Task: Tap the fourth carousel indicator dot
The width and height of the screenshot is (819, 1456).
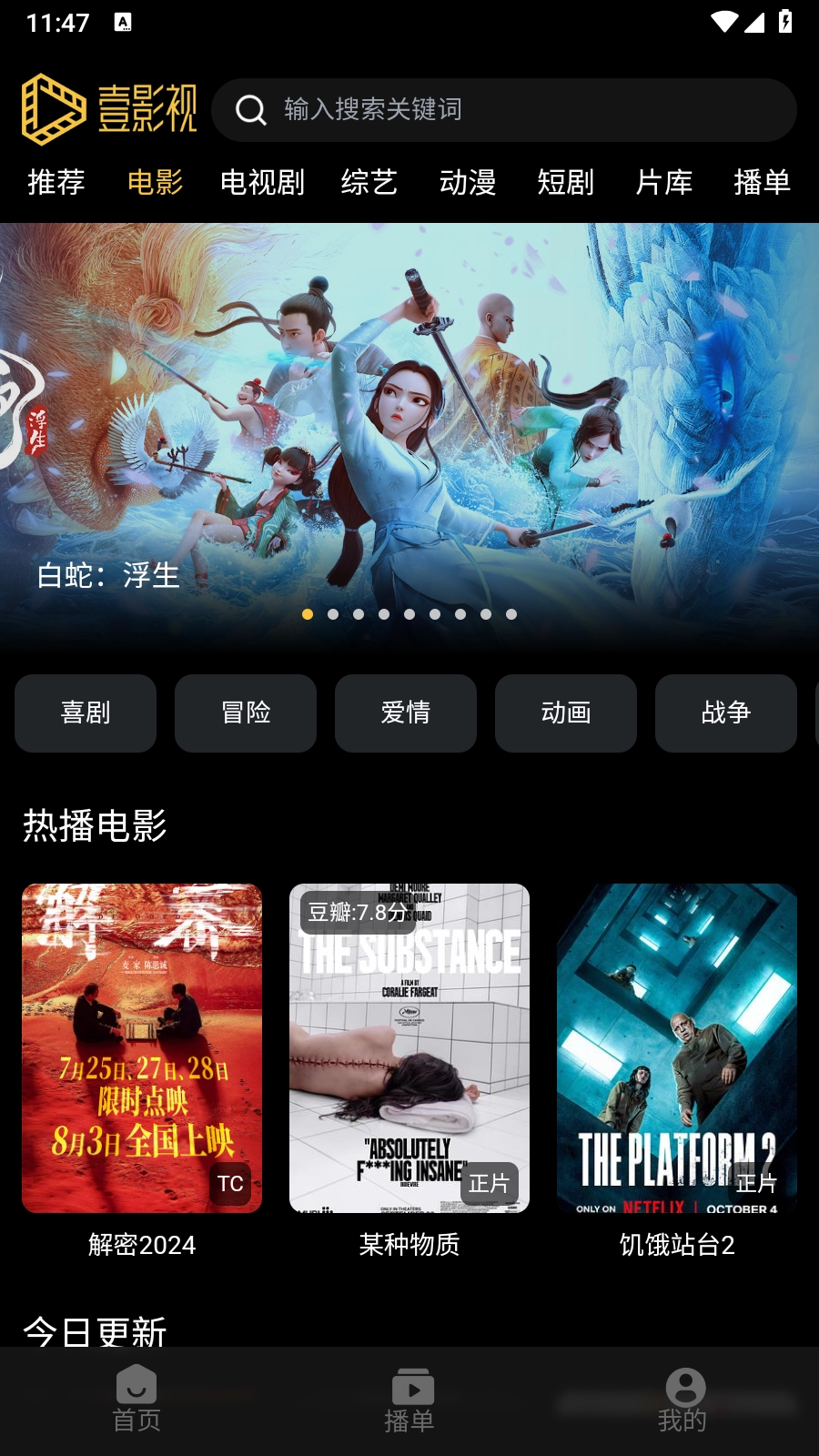Action: coord(384,614)
